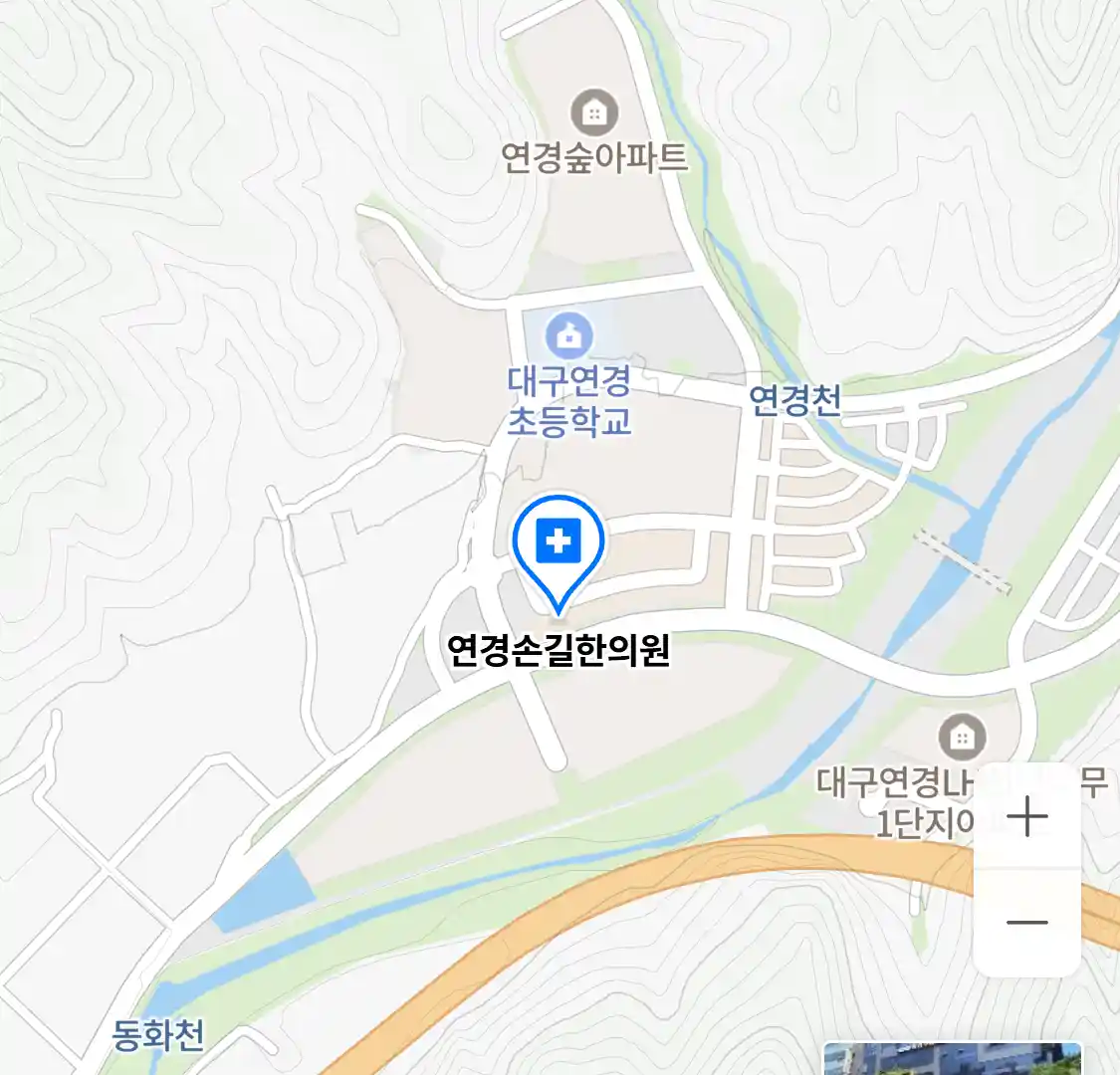Open the street photo thumbnail
Image resolution: width=1120 pixels, height=1075 pixels.
(x=952, y=1059)
